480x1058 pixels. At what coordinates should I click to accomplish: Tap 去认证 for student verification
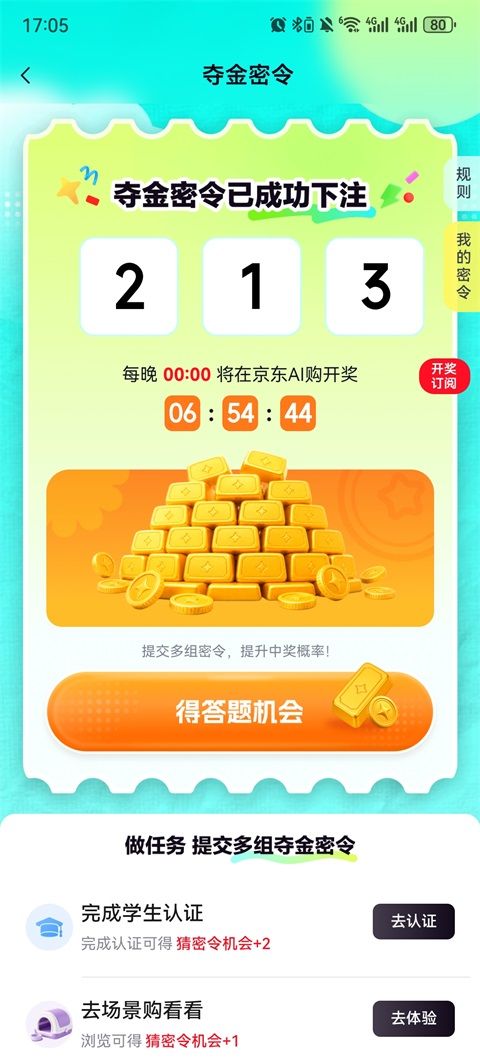tap(414, 921)
